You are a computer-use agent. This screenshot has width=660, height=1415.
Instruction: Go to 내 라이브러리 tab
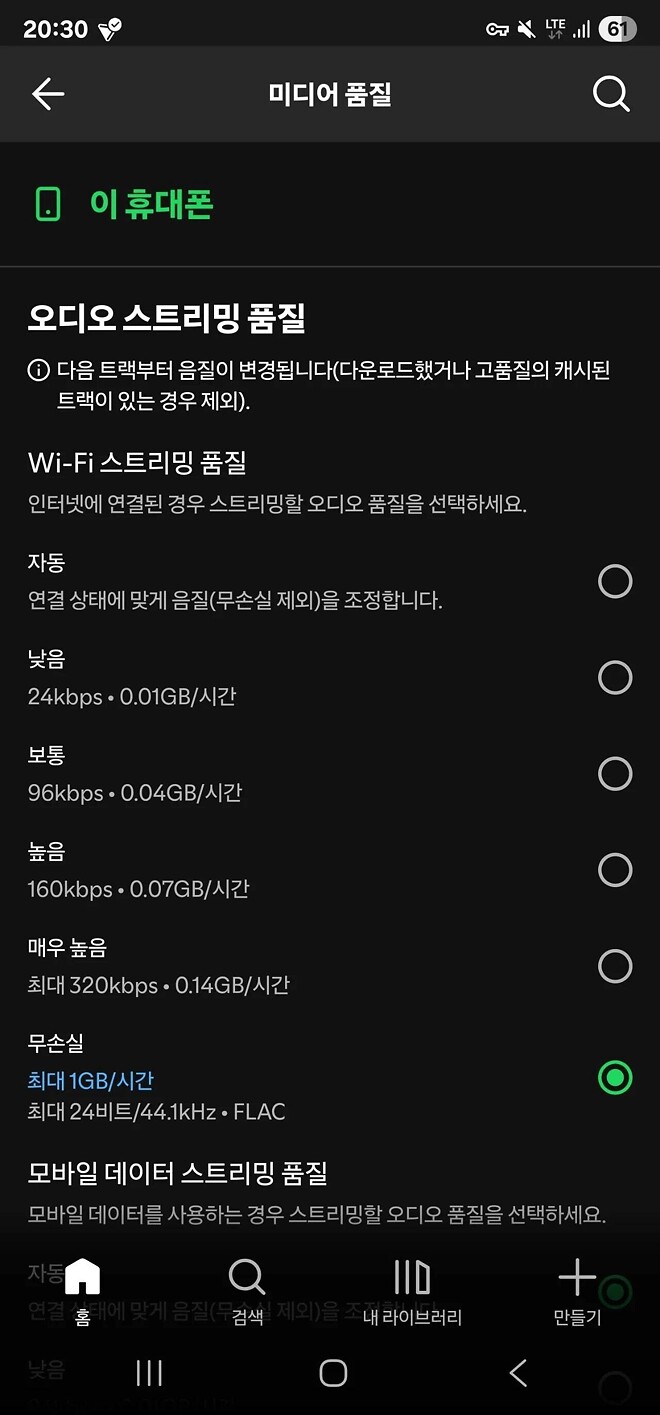412,1289
